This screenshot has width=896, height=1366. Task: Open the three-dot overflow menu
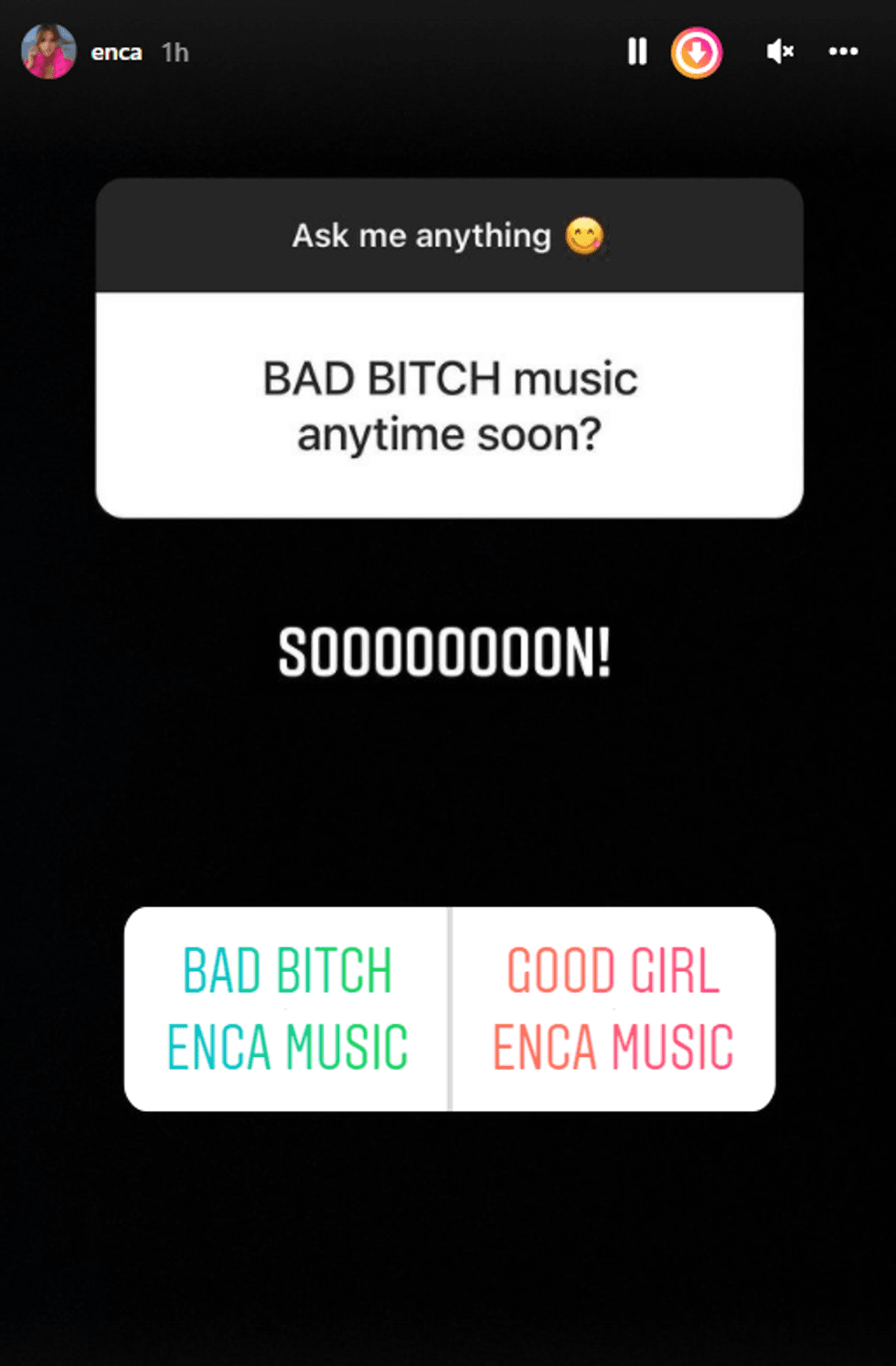(x=843, y=52)
